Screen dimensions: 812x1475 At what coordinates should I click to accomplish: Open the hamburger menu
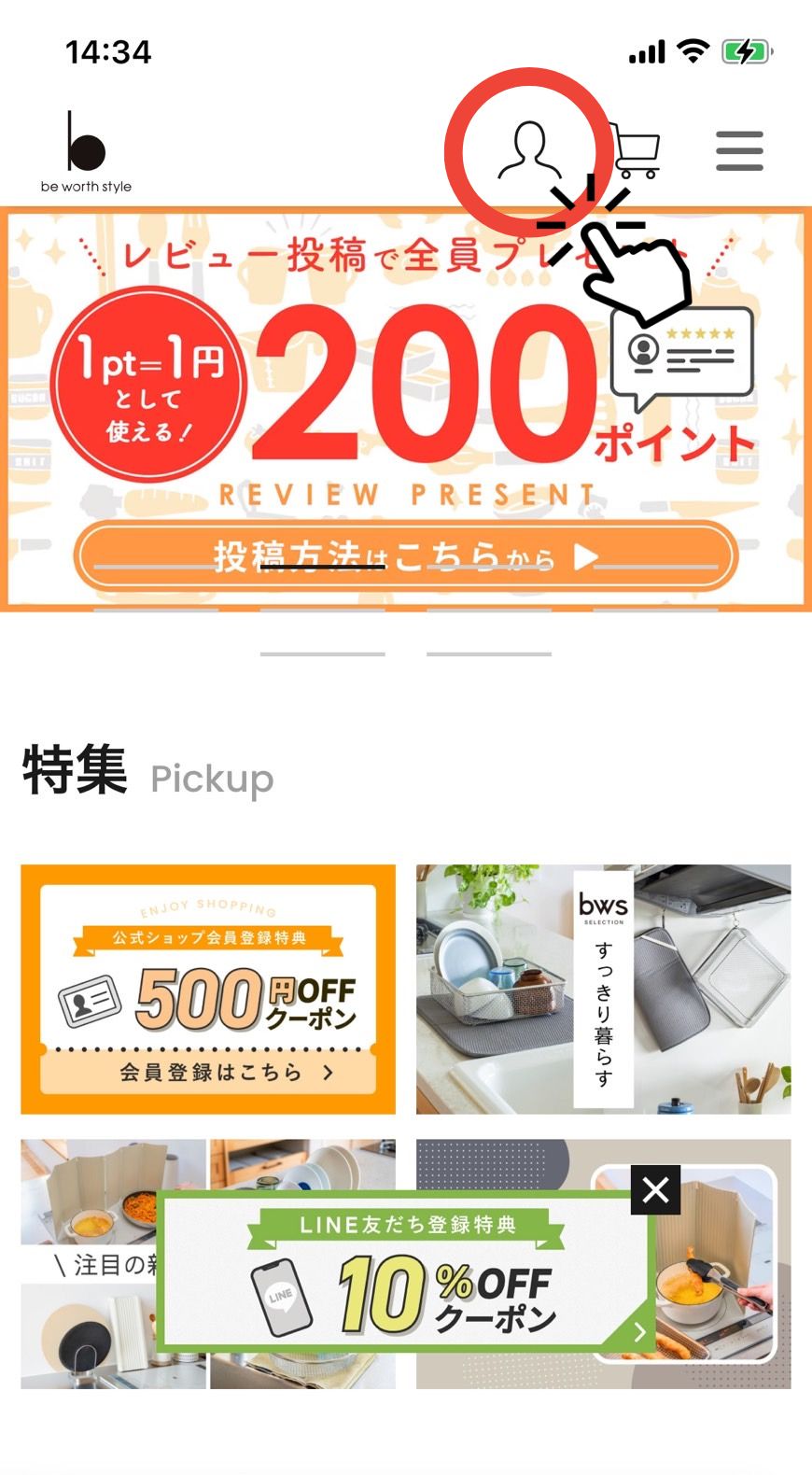click(739, 150)
